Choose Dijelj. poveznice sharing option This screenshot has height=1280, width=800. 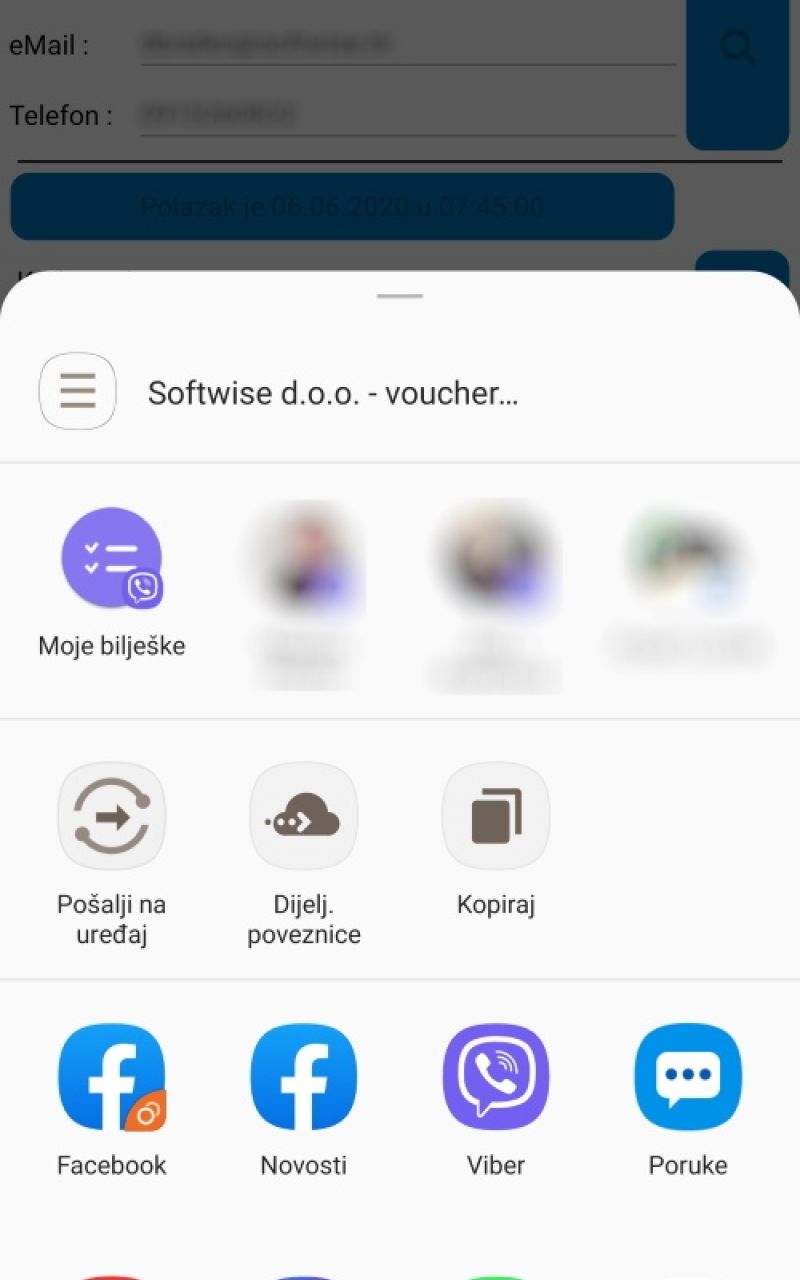point(303,816)
